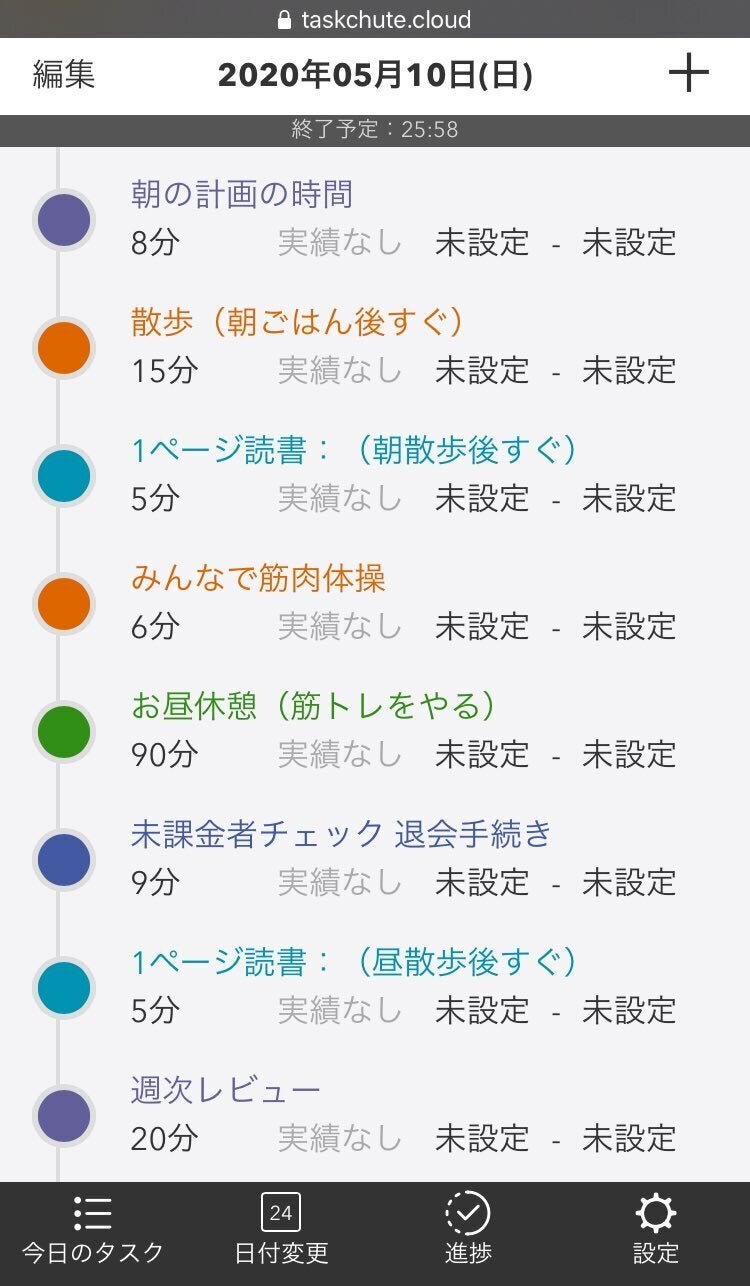
Task: Open 1ページ読書：（昼散歩後すぐ） task
Action: pos(355,962)
